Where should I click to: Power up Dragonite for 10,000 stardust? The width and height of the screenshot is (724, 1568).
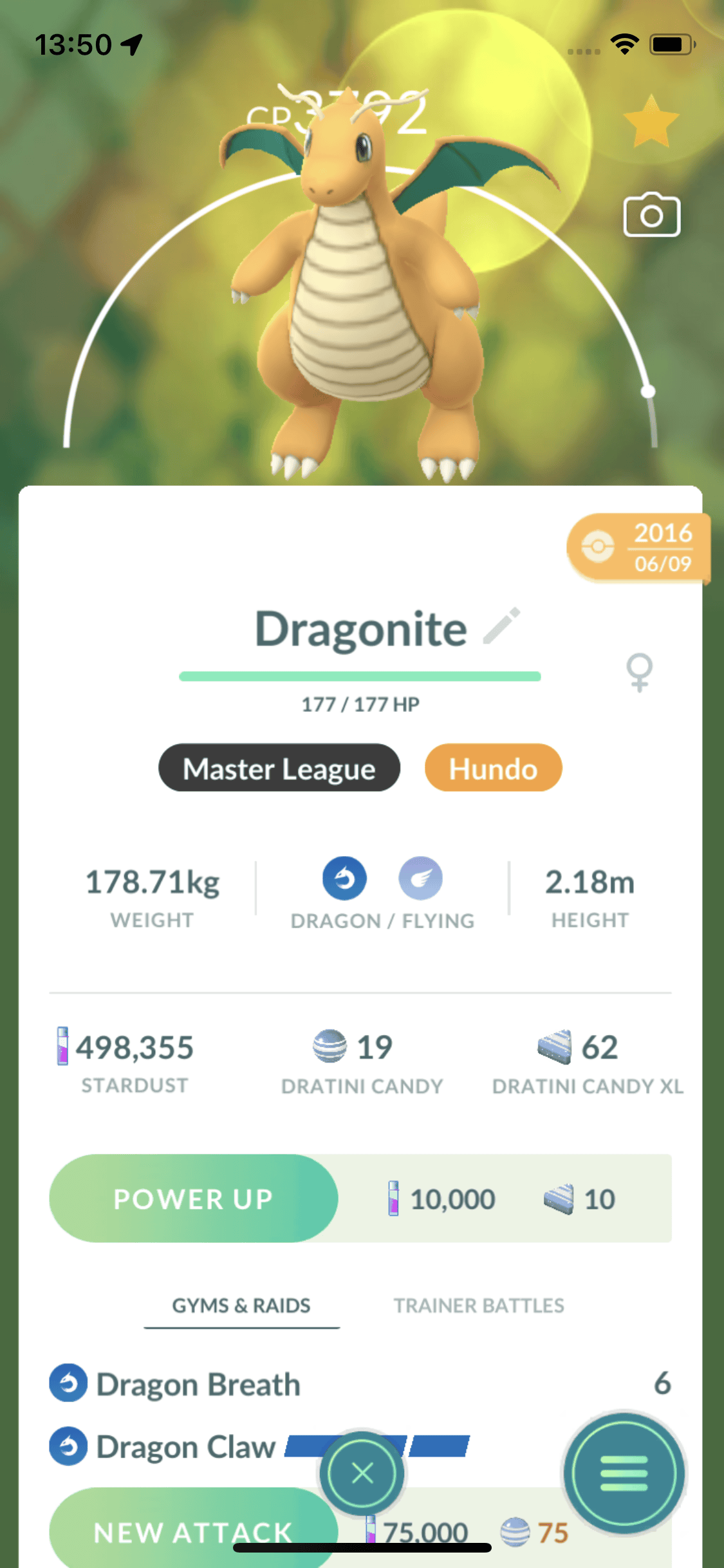(x=193, y=1199)
